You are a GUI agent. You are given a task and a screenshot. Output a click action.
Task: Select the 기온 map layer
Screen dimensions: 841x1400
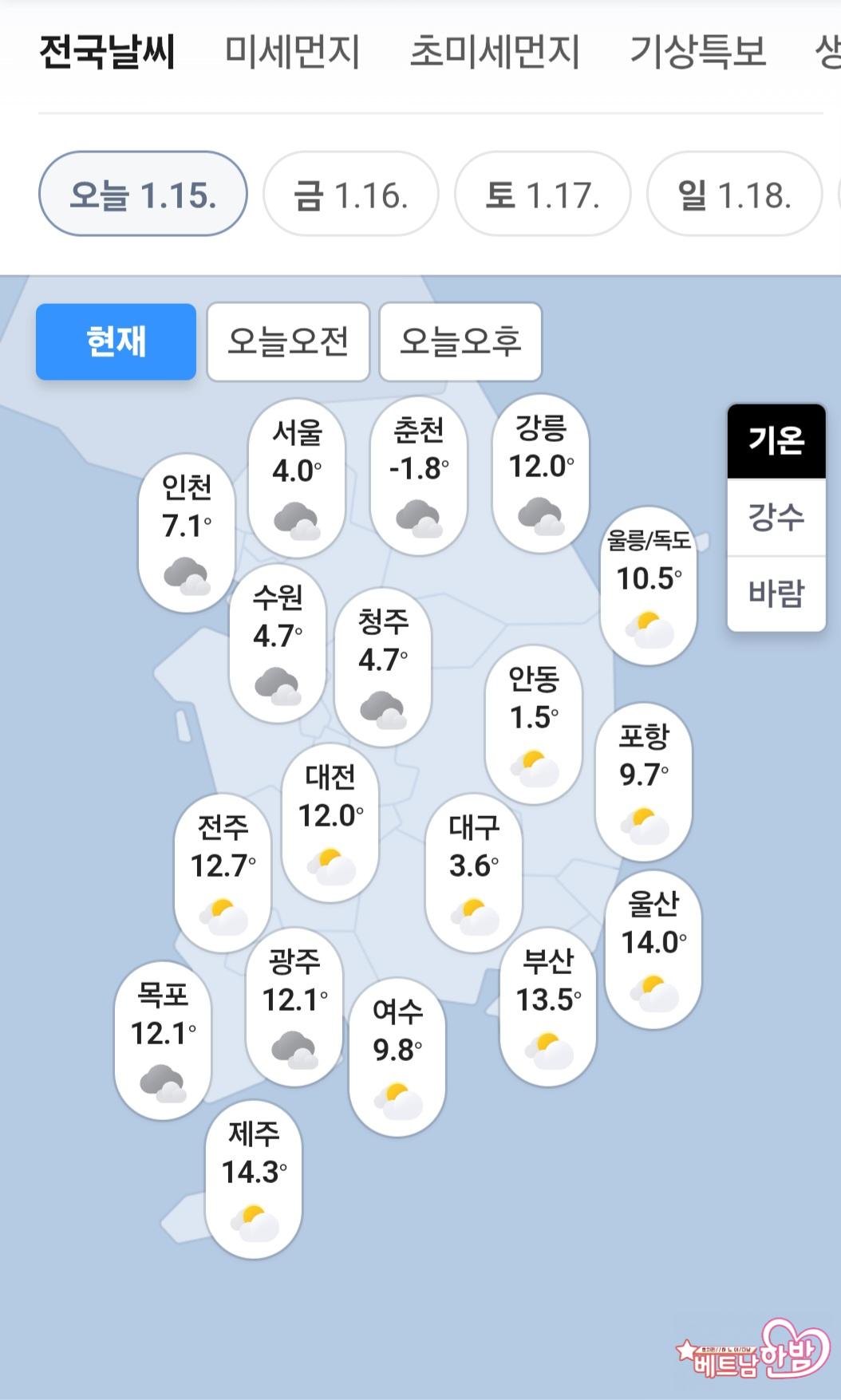pos(776,441)
